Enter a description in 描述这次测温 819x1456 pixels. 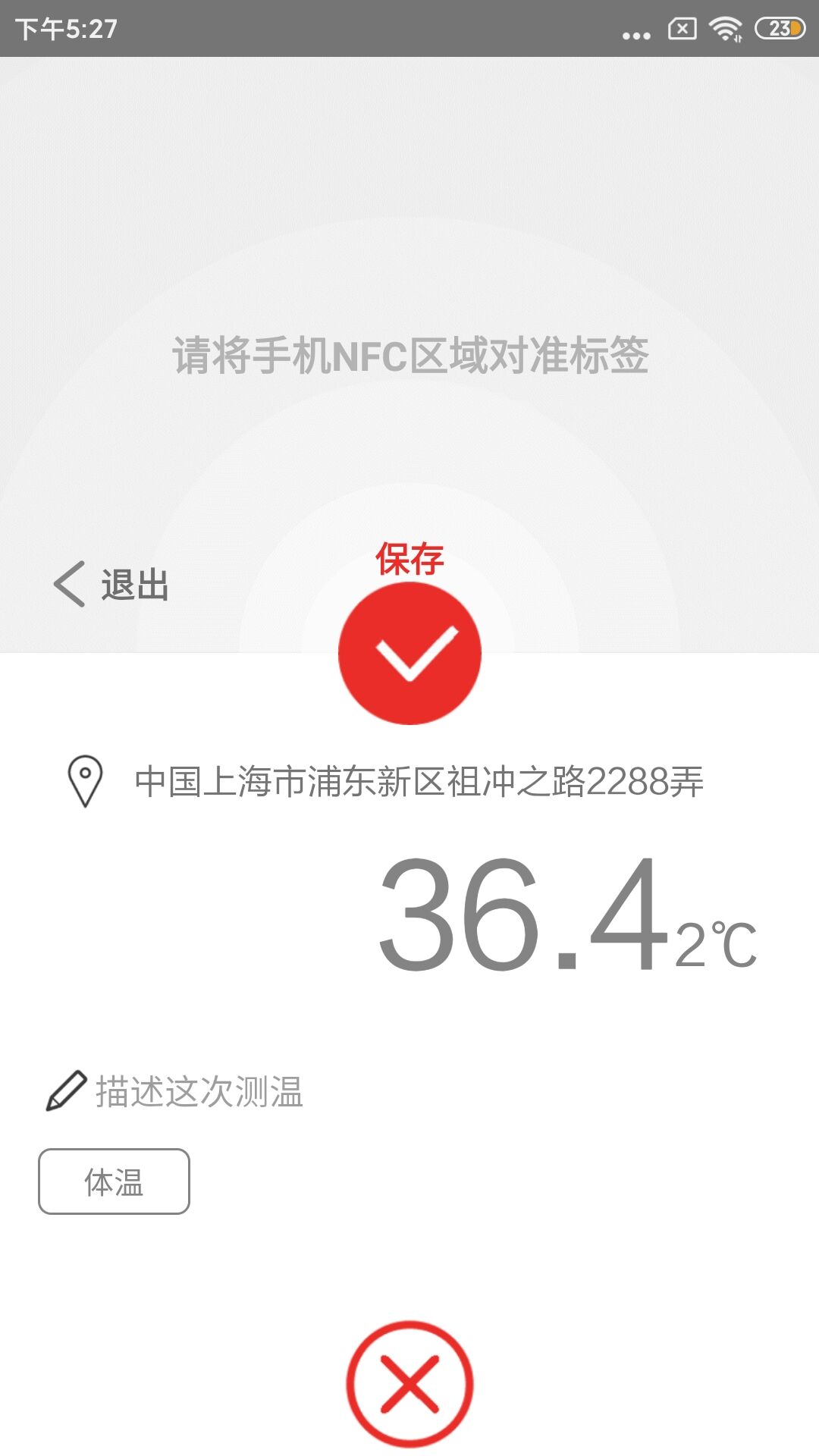[199, 1091]
